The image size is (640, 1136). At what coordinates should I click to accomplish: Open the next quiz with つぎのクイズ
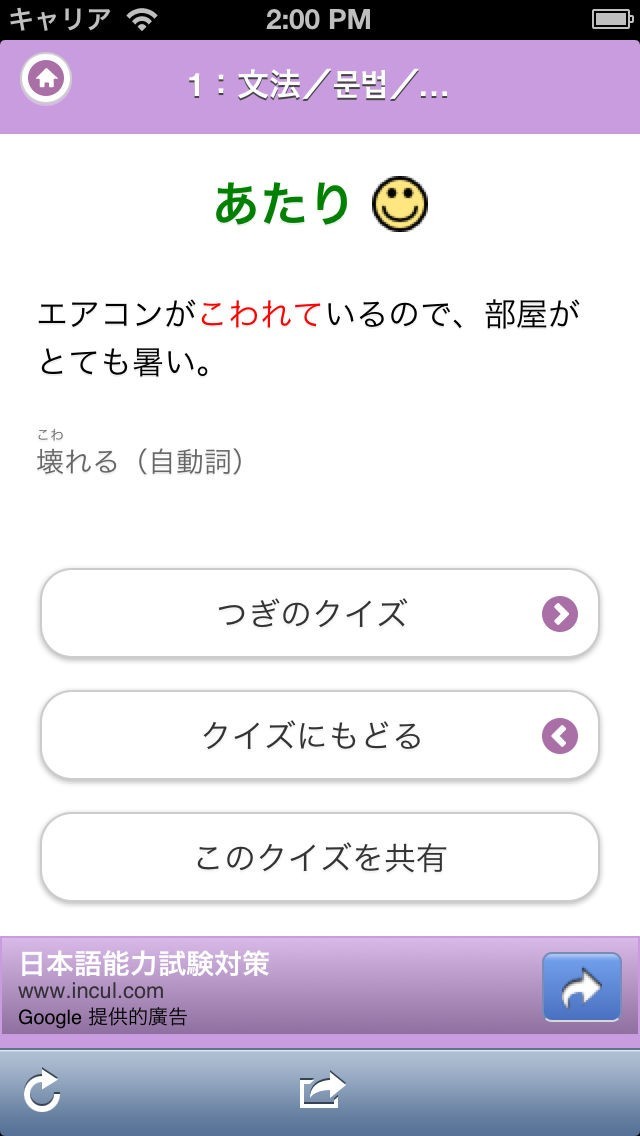[x=319, y=613]
